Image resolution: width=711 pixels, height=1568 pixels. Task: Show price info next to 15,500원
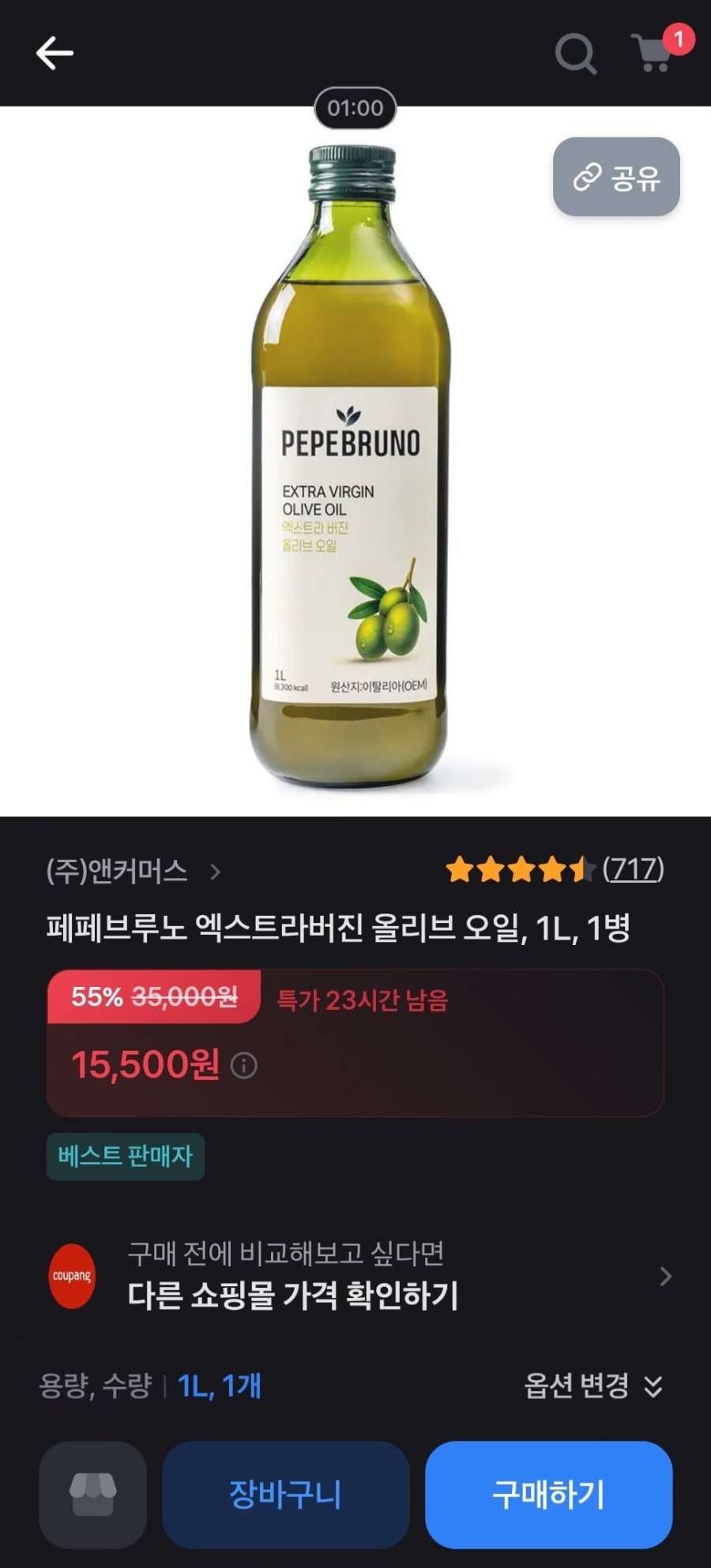click(243, 1066)
